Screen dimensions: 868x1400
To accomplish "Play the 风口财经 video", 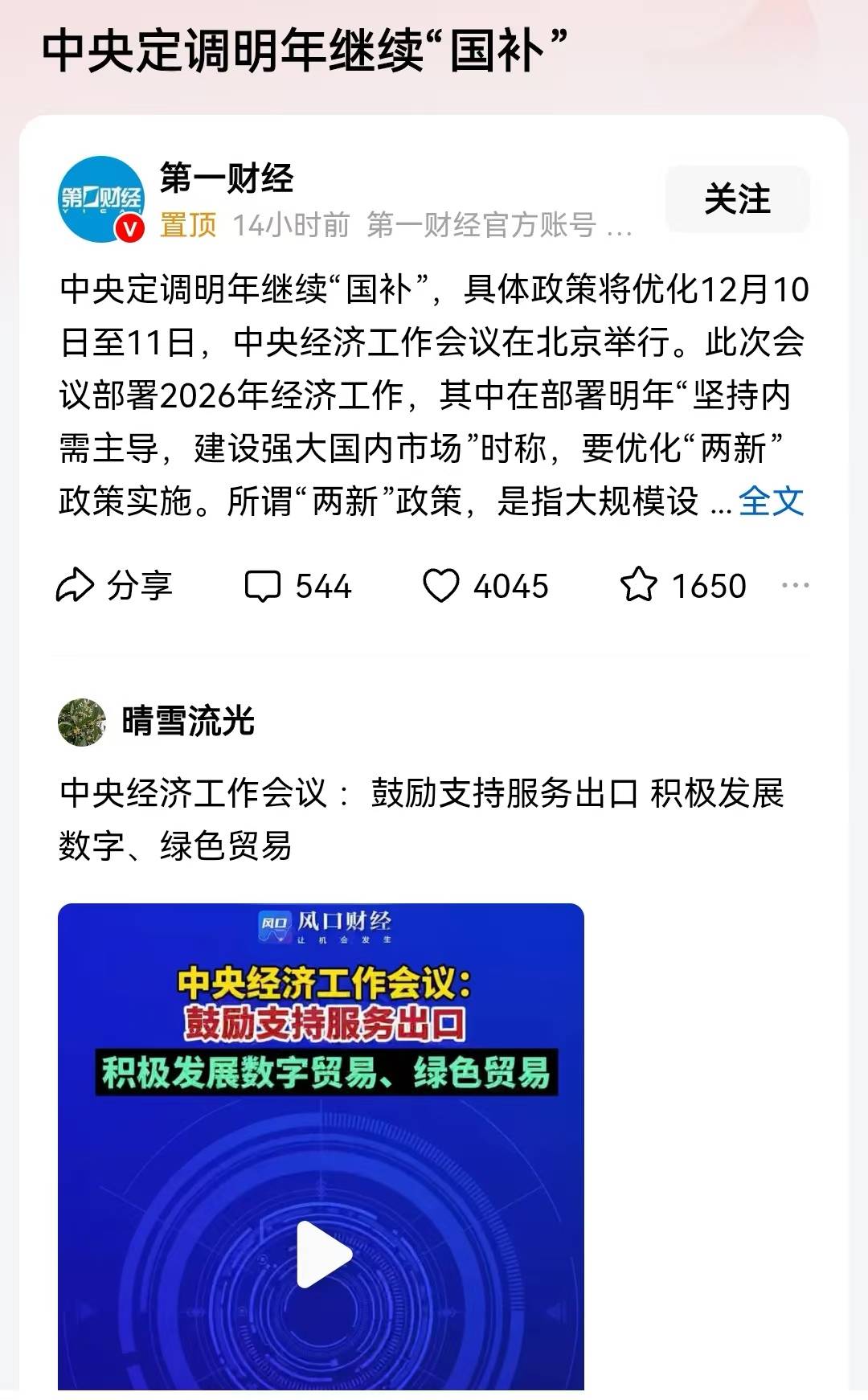I will (x=323, y=1255).
